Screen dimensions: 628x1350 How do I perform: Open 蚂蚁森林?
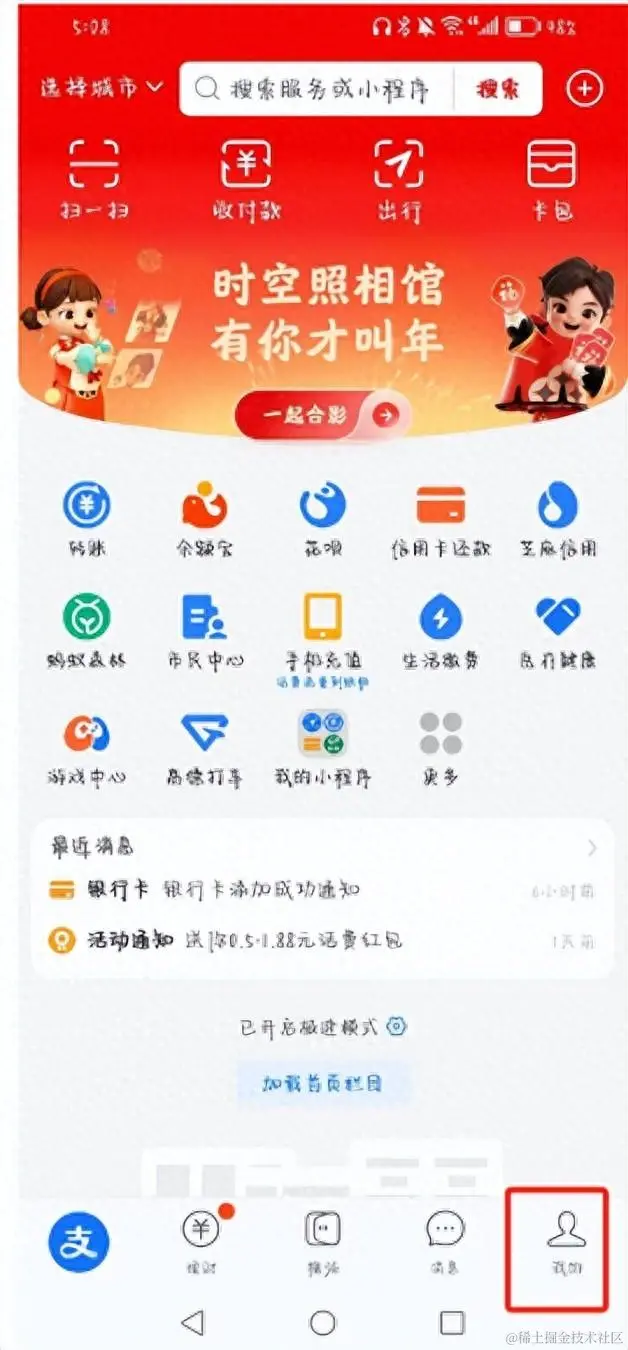point(86,632)
